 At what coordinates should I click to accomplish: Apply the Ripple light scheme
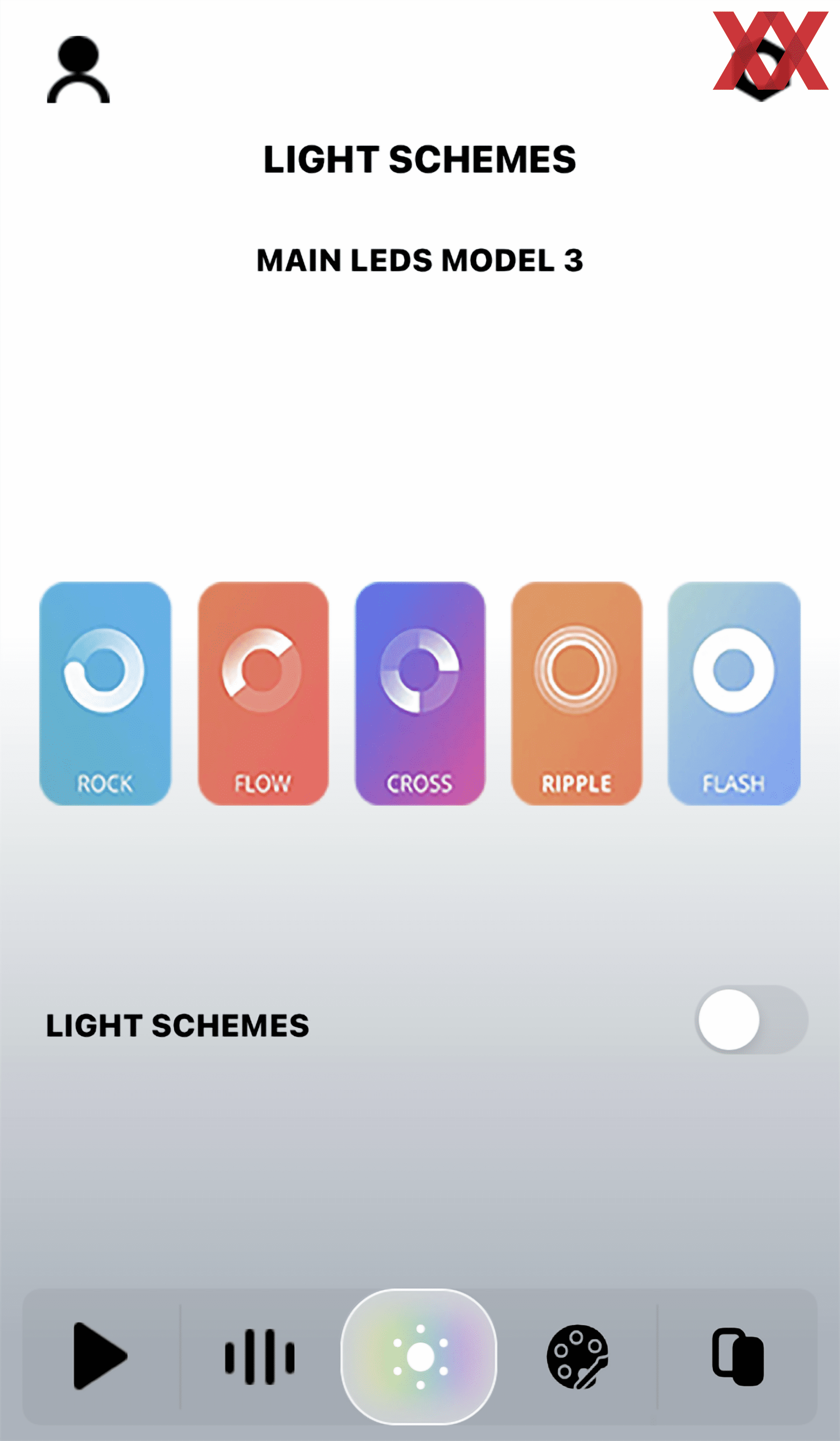click(x=577, y=693)
